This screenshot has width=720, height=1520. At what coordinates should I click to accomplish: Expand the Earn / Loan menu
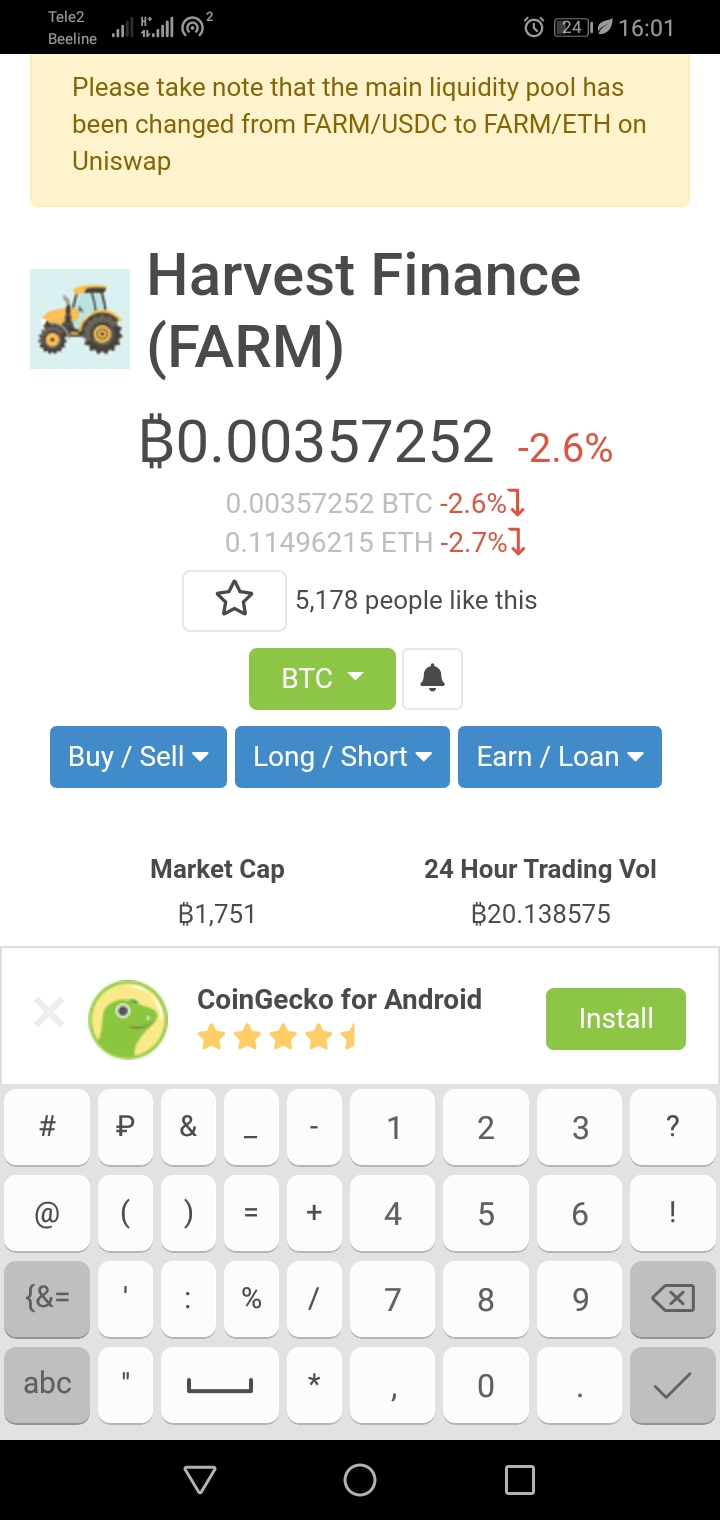[x=560, y=756]
